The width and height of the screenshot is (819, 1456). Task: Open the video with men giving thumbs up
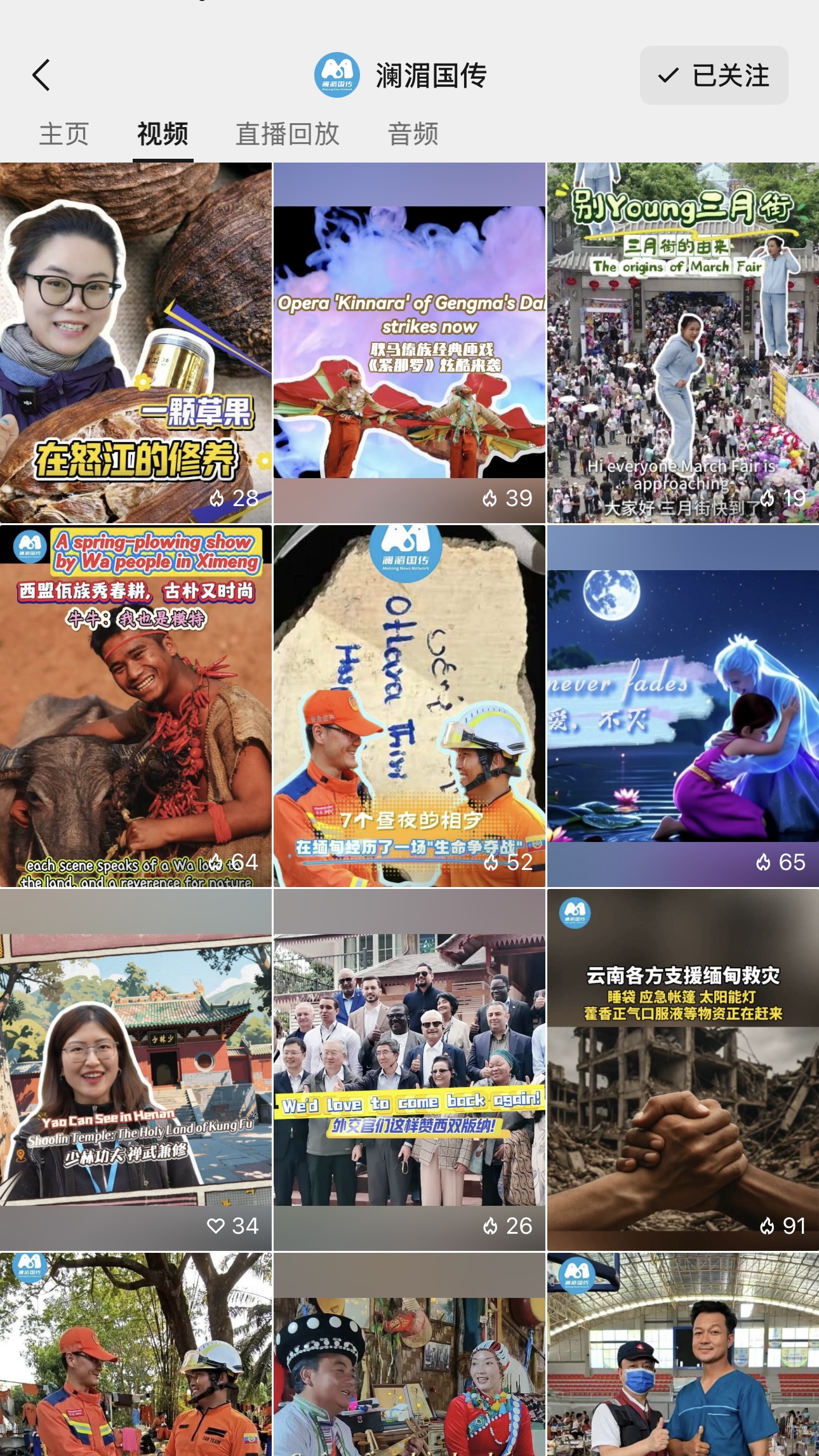coord(682,1356)
